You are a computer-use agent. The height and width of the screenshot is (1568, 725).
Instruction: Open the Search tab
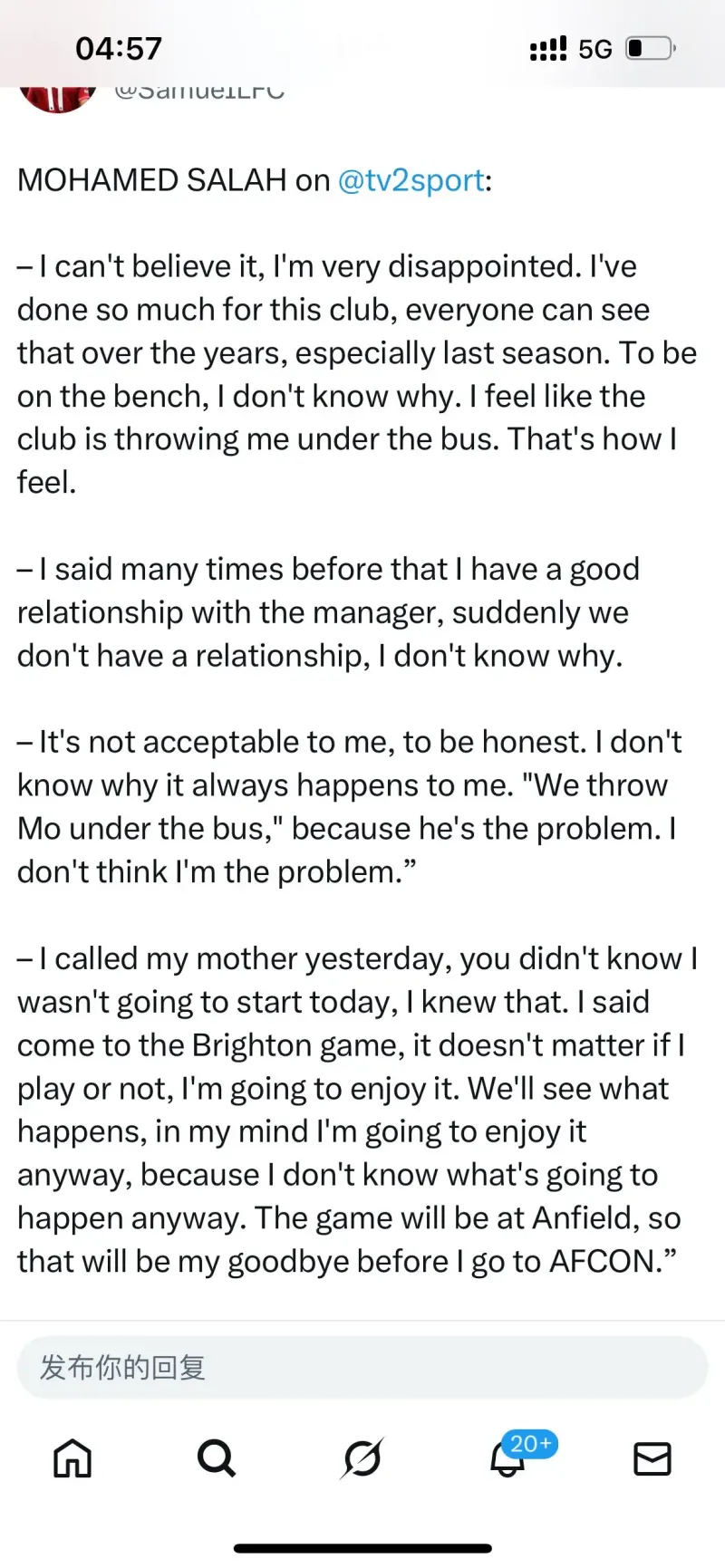[217, 1458]
